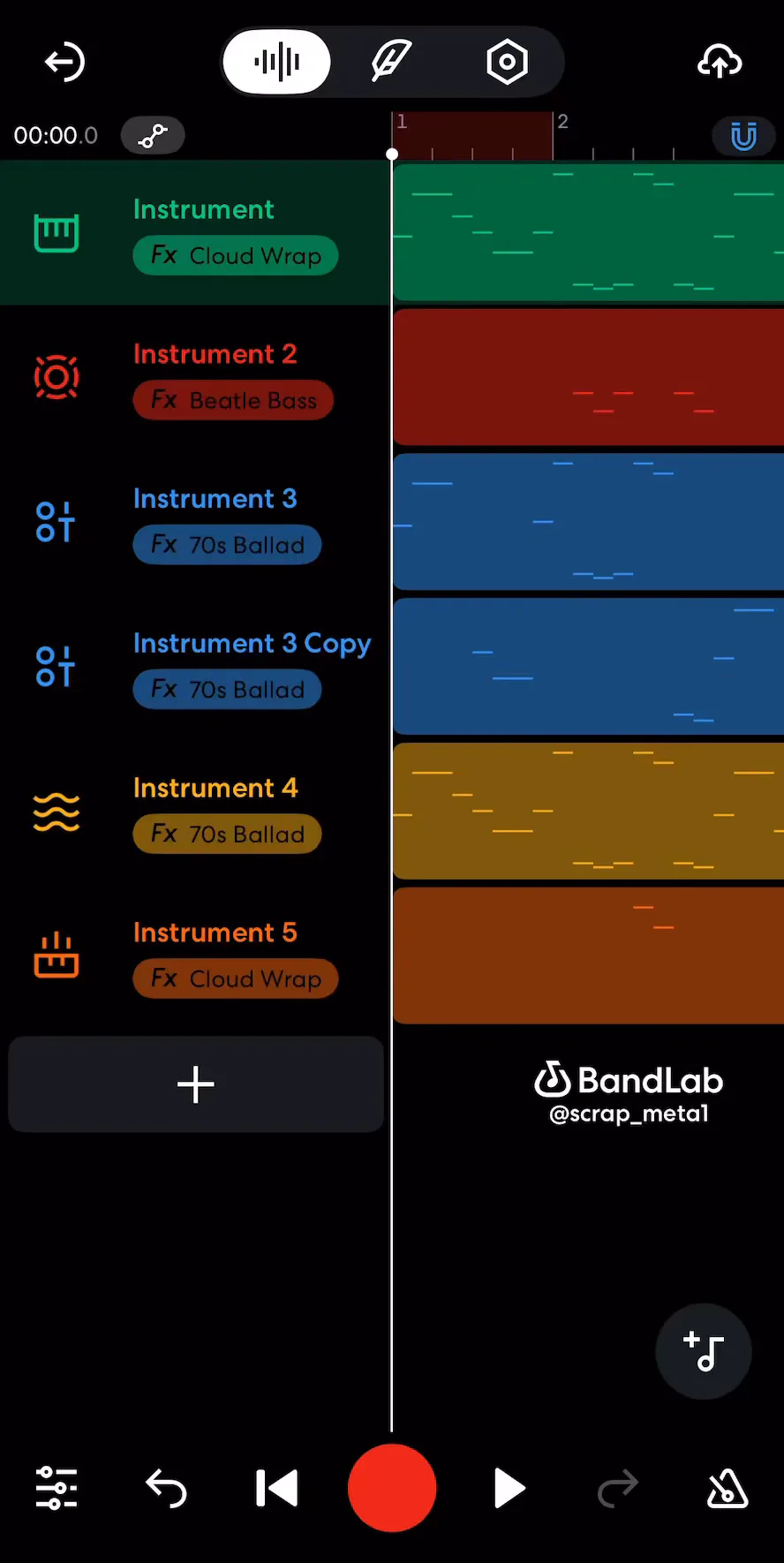Select the Instrument 3 Copy track
The height and width of the screenshot is (1563, 784).
click(194, 667)
